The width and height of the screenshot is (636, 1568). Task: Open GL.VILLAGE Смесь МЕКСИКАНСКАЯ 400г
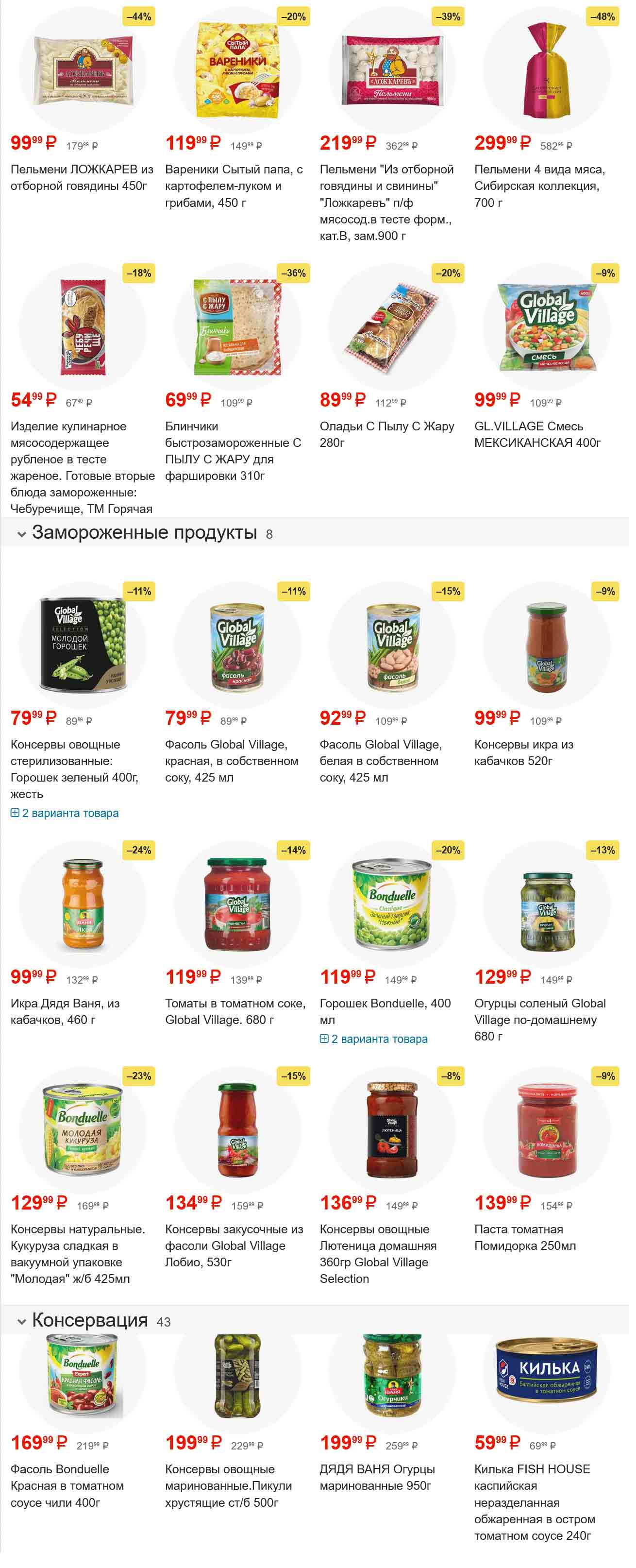click(537, 434)
